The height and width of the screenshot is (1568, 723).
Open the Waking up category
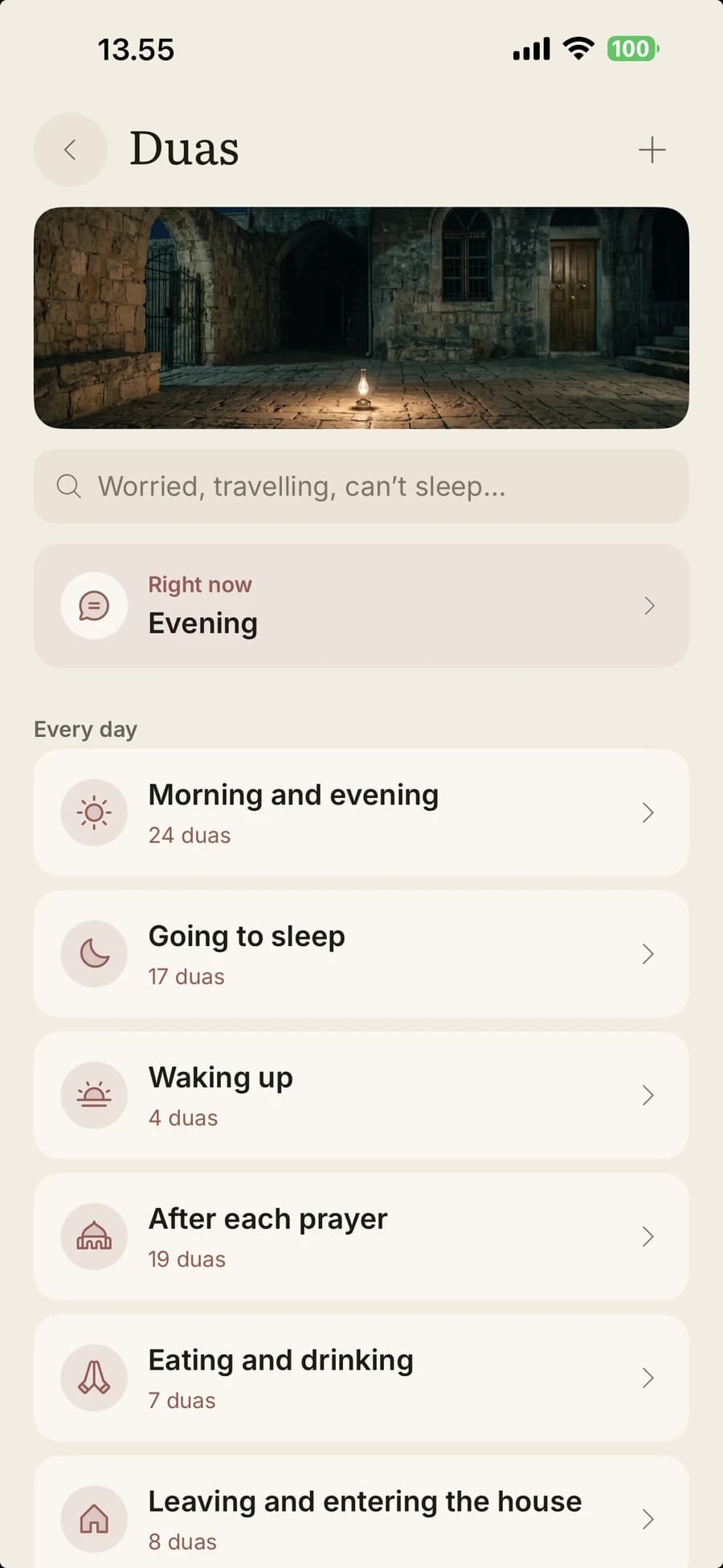point(361,1095)
